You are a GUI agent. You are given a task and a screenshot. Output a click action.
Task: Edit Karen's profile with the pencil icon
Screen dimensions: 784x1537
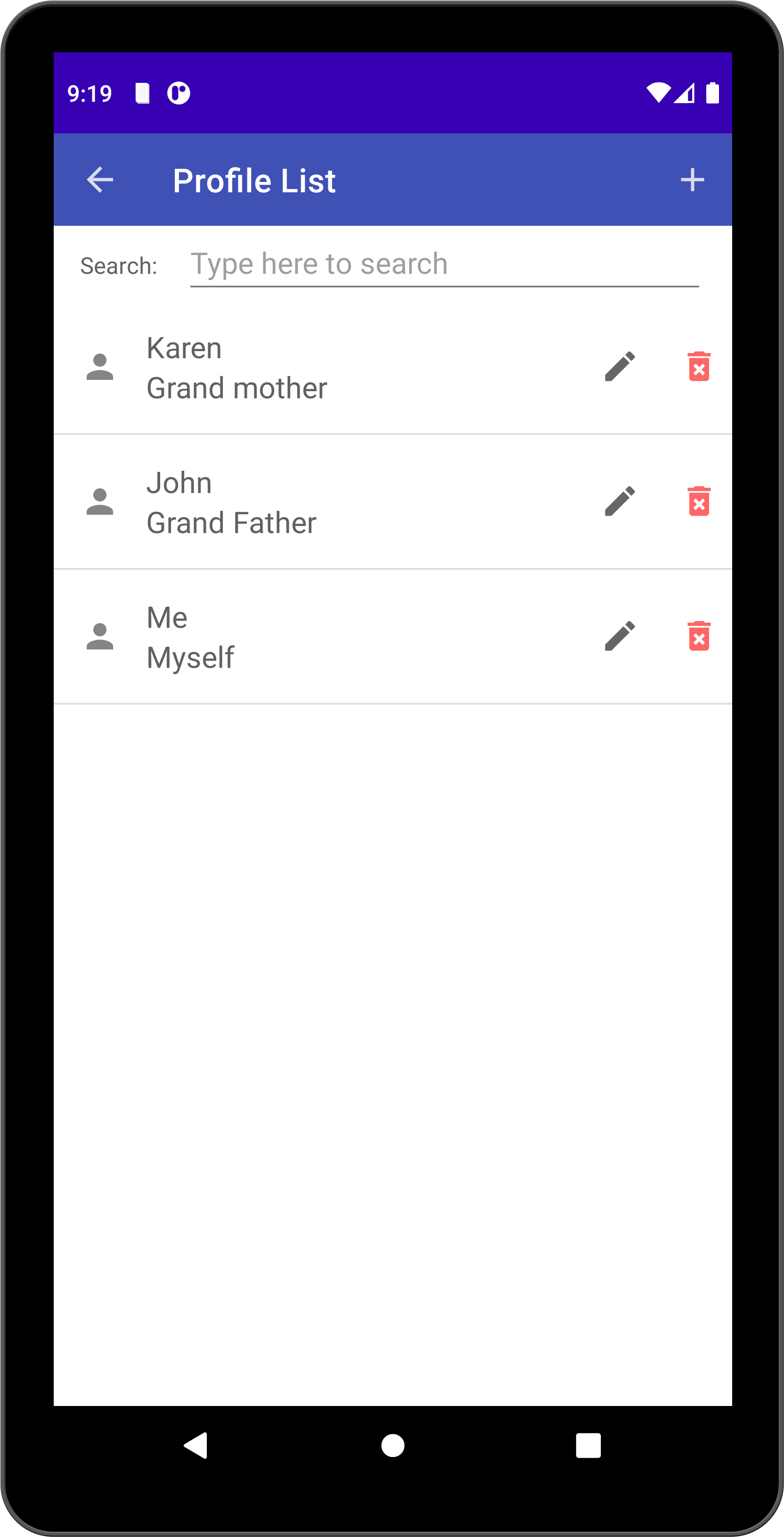coord(619,366)
